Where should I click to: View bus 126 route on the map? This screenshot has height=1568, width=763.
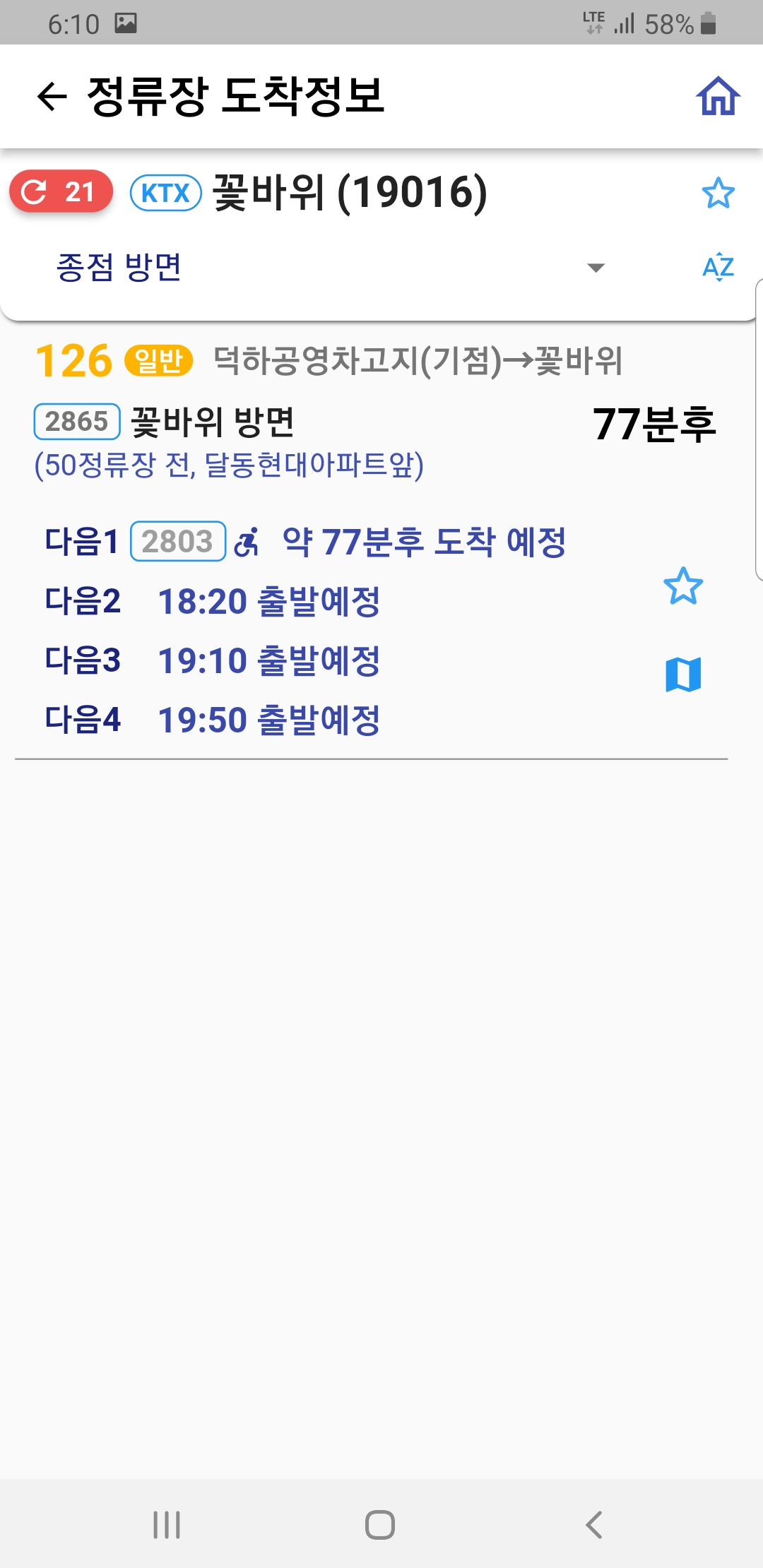point(682,675)
